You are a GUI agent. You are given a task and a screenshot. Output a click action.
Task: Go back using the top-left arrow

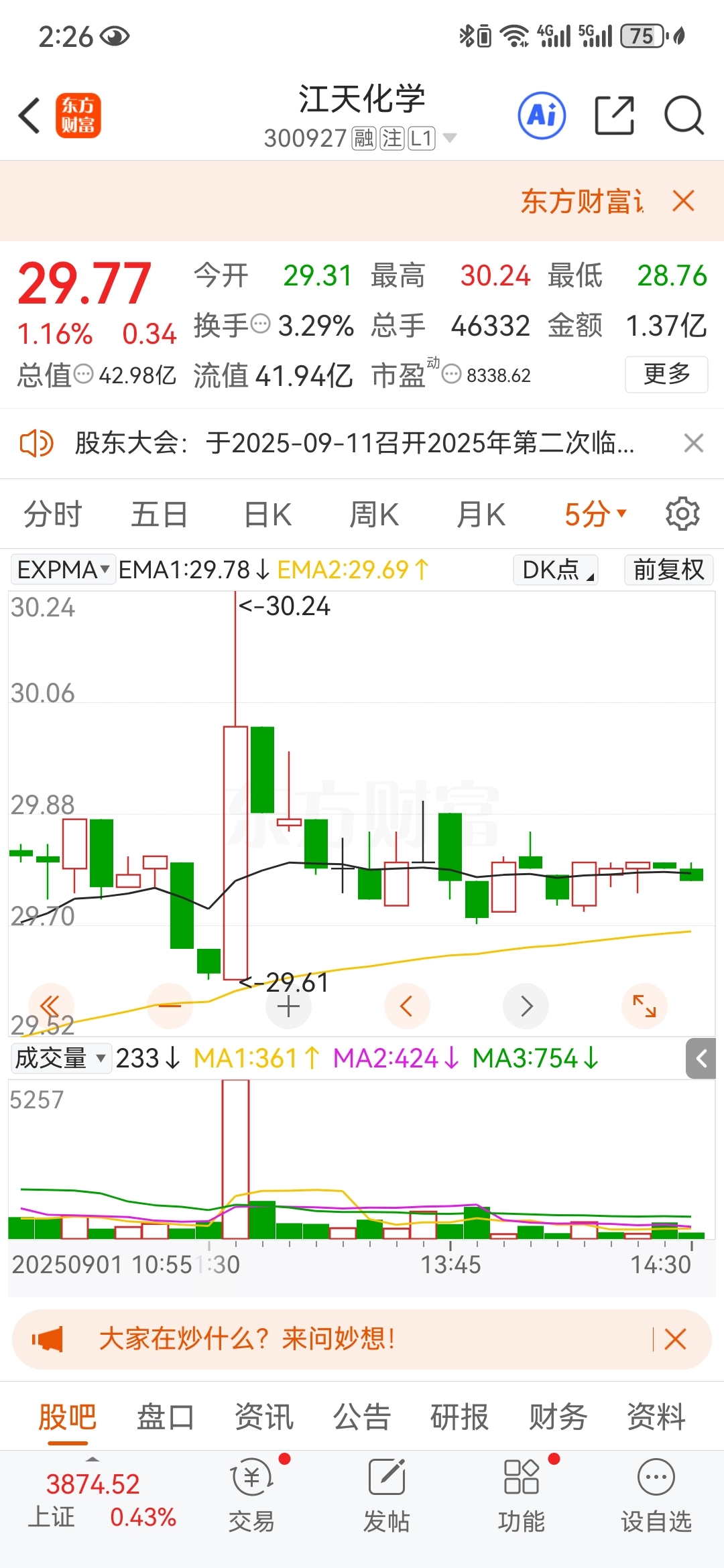(29, 115)
